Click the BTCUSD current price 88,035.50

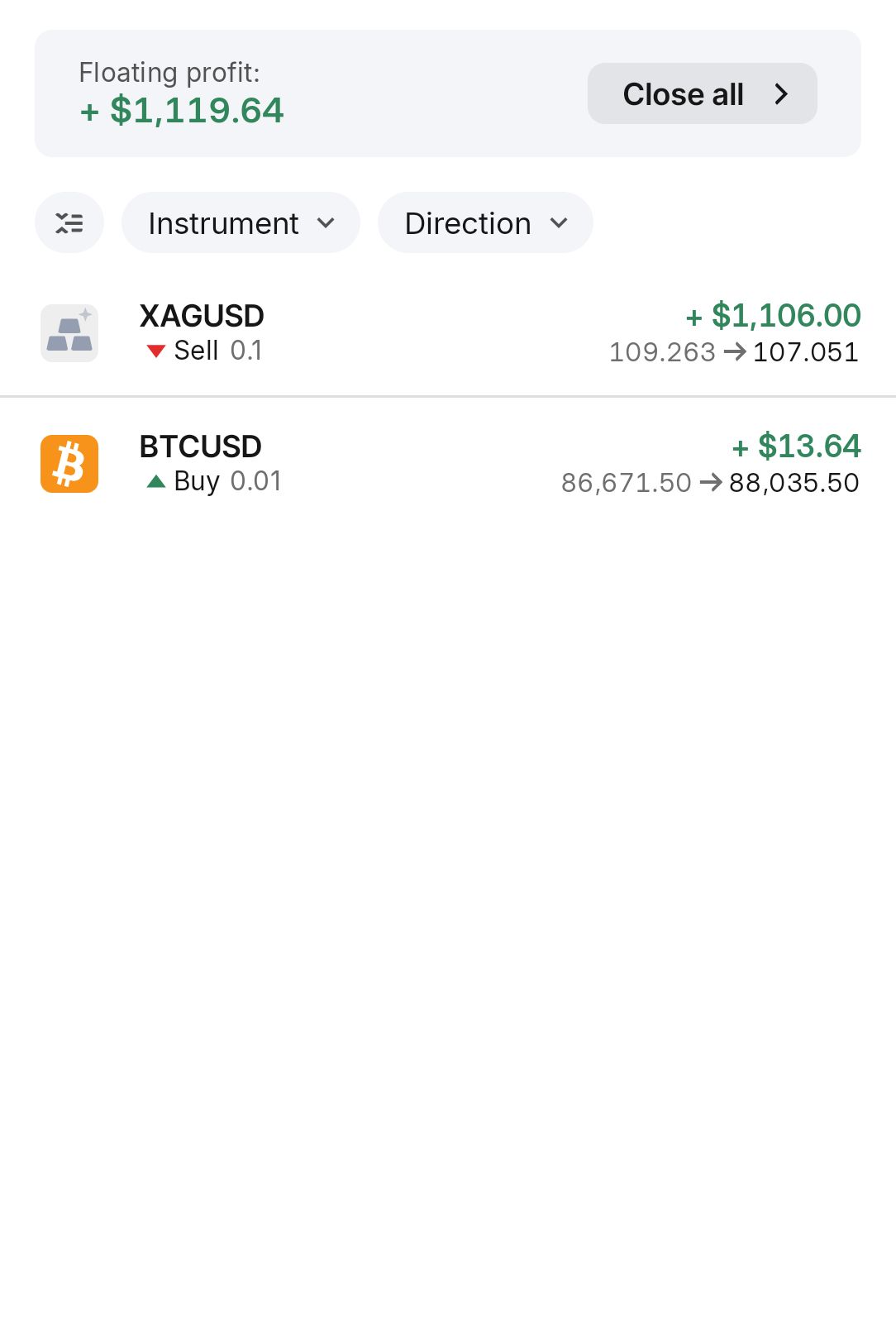tap(794, 483)
